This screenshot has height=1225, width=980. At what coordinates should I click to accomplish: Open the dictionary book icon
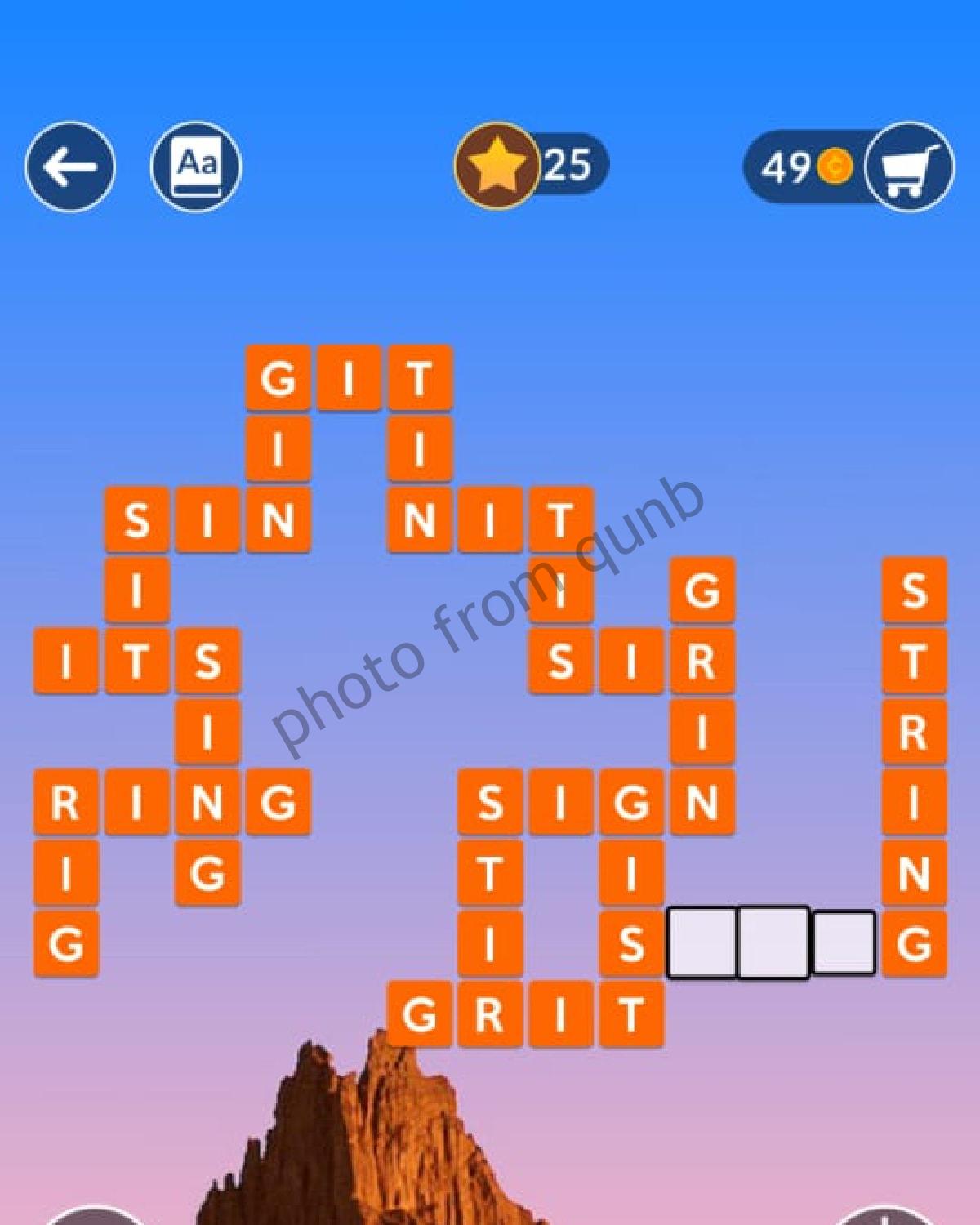click(196, 167)
